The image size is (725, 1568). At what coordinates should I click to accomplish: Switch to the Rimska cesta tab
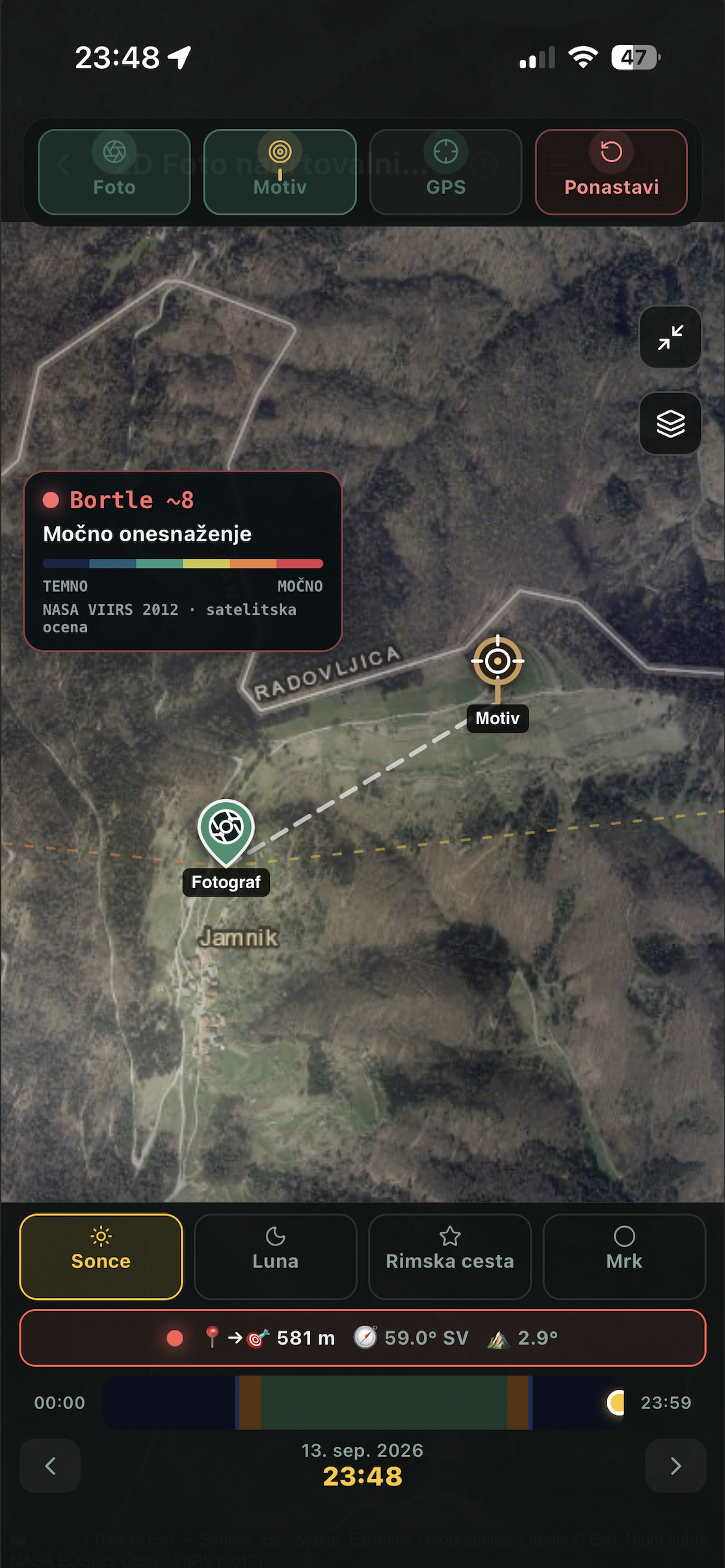(450, 1256)
